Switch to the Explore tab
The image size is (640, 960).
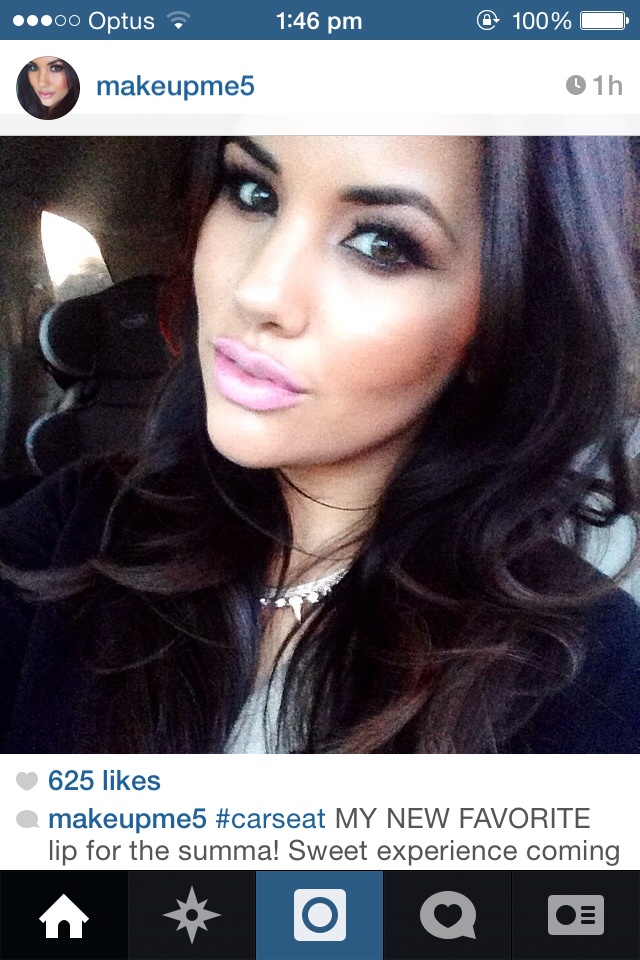point(191,915)
